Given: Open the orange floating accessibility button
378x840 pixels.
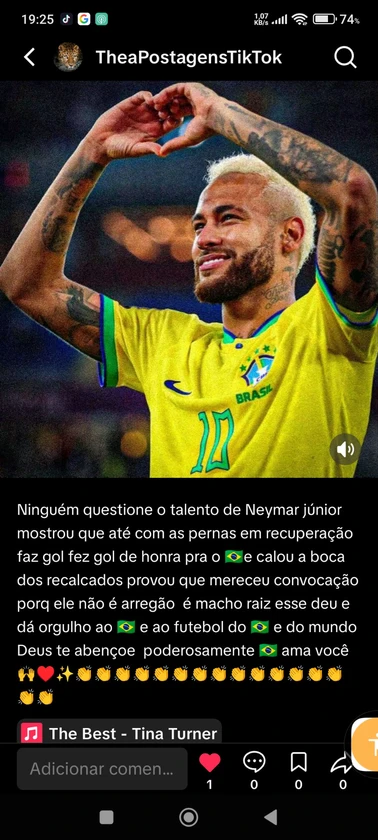Looking at the screenshot, I should click(x=366, y=744).
